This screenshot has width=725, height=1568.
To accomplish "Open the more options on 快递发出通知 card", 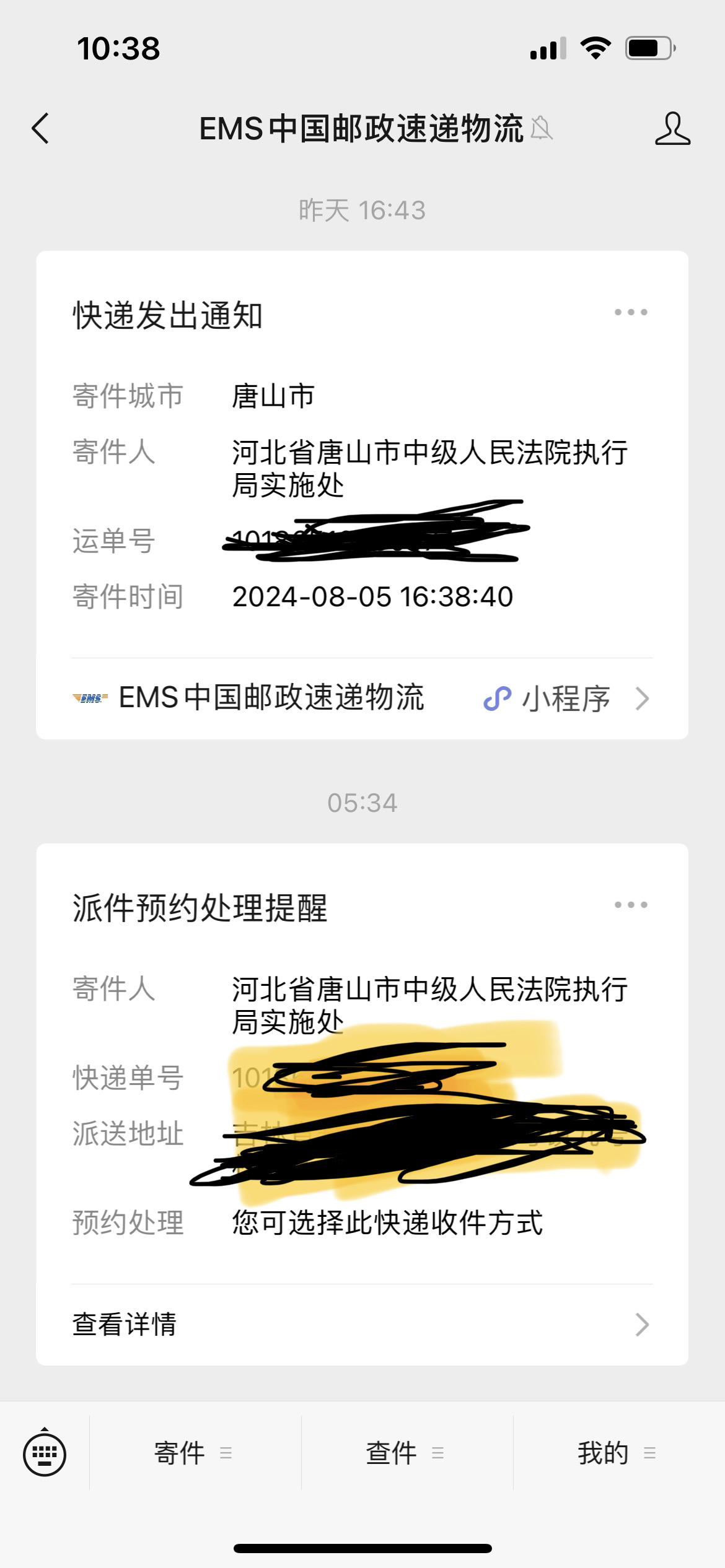I will click(x=631, y=312).
